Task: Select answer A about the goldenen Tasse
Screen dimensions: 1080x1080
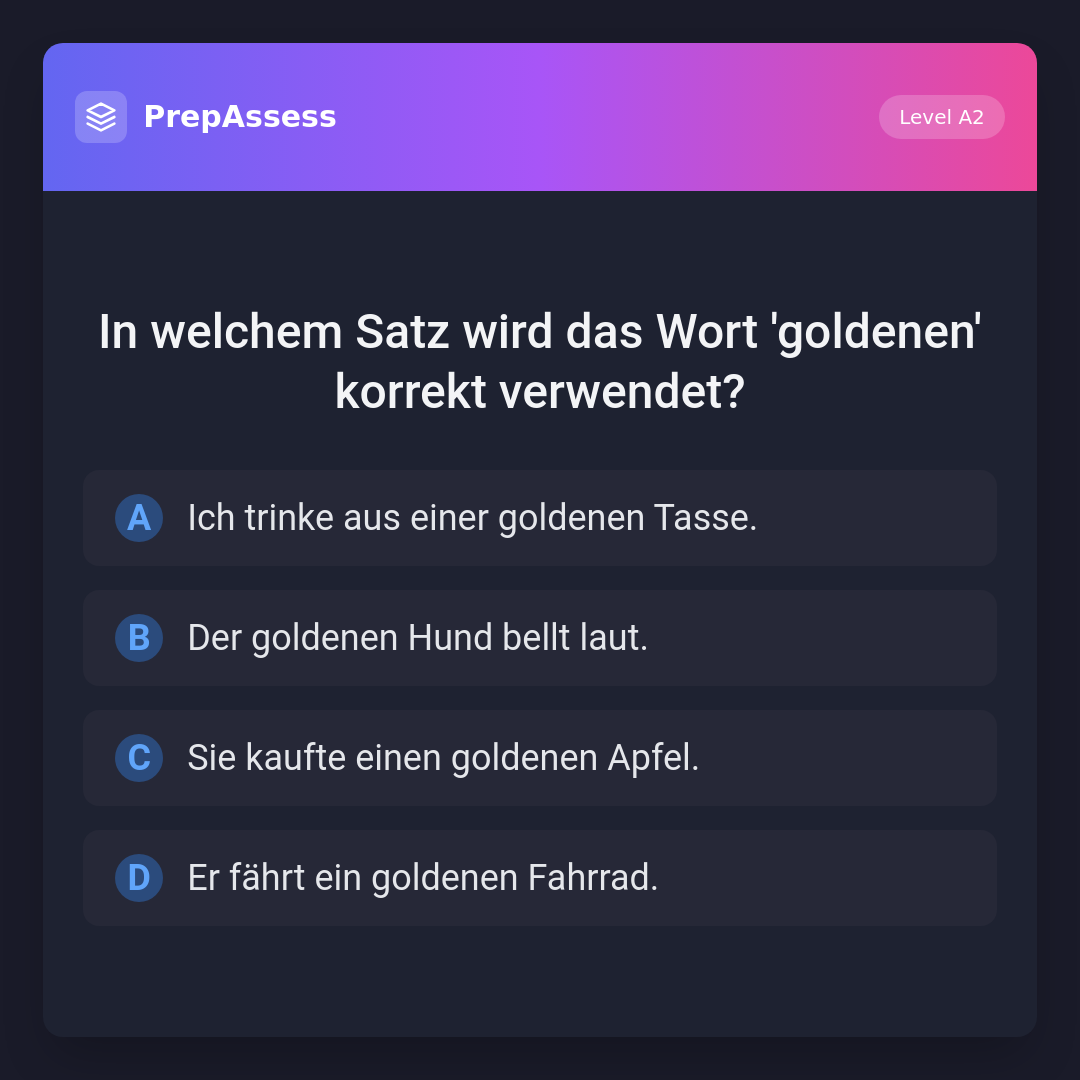Action: [x=540, y=518]
